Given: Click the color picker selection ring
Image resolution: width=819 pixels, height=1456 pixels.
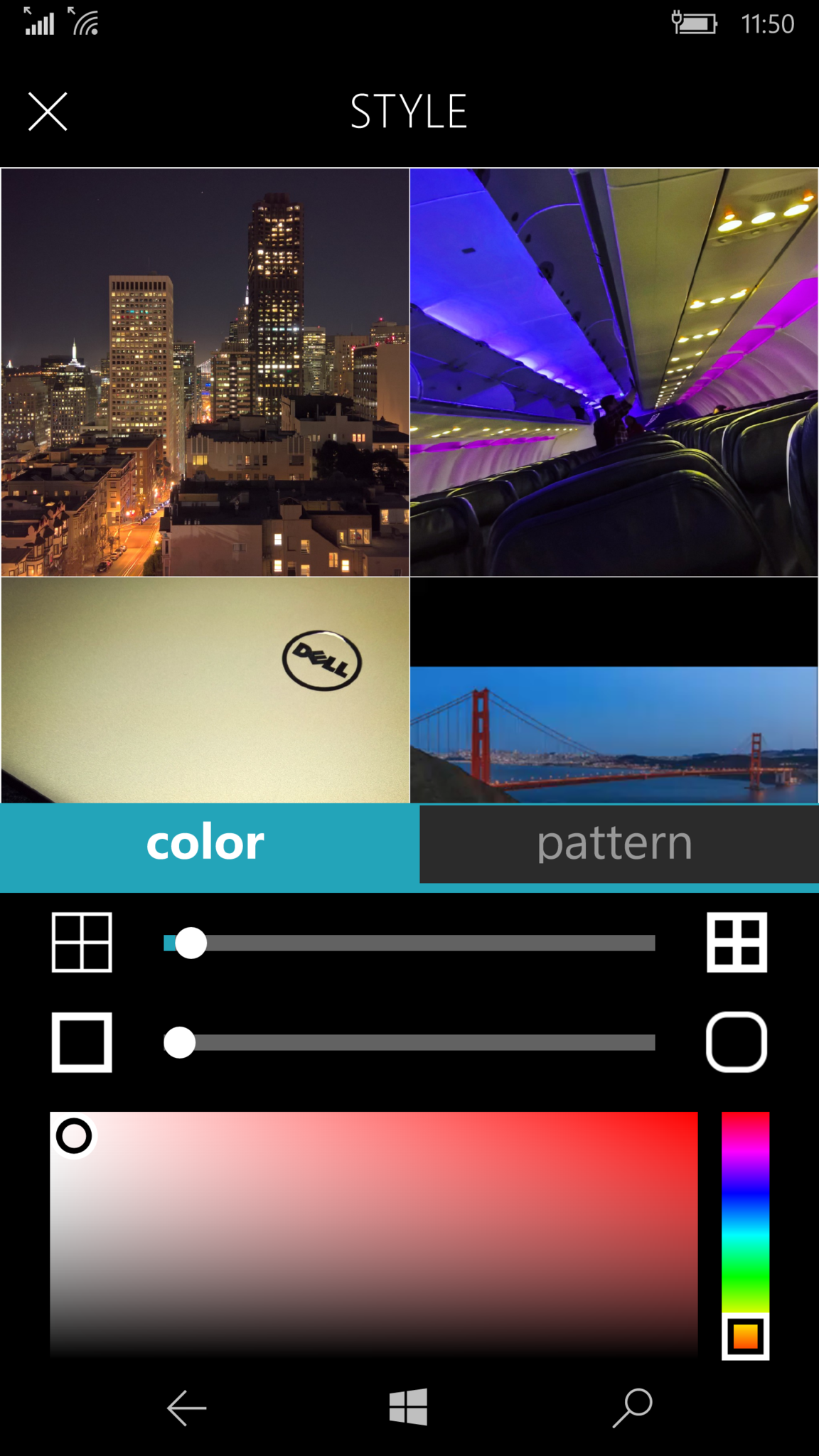Looking at the screenshot, I should (73, 1135).
